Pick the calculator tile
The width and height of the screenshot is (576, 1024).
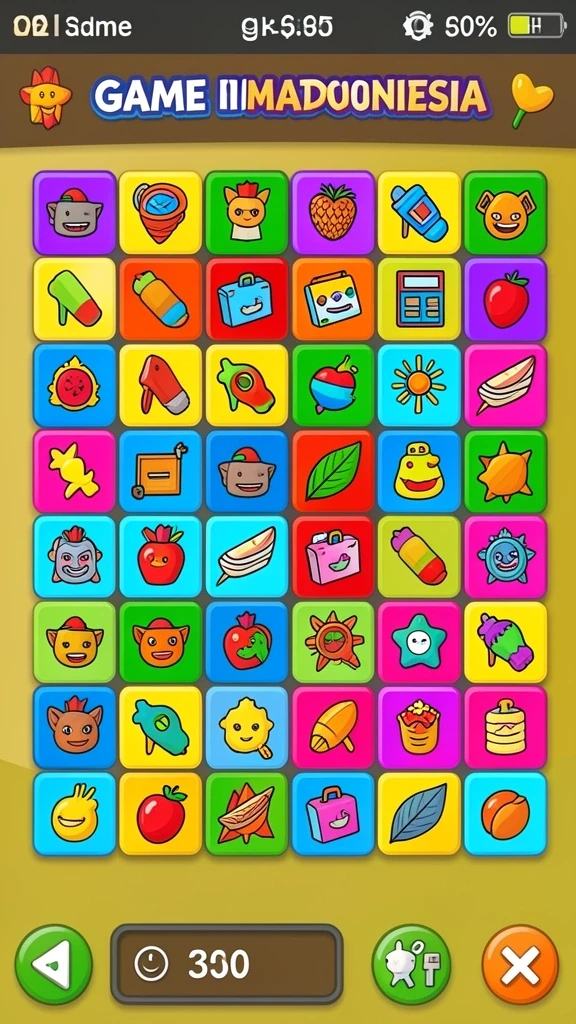419,298
